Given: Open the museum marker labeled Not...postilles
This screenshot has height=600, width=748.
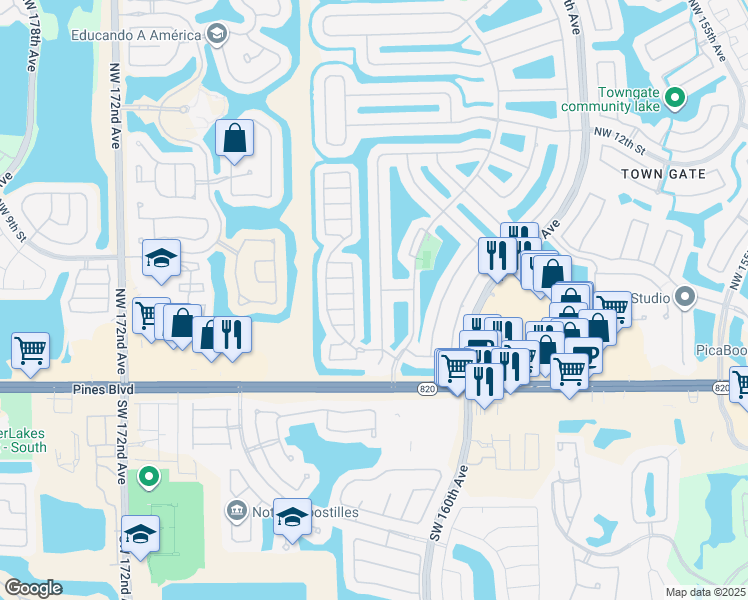Looking at the screenshot, I should click(x=237, y=511).
